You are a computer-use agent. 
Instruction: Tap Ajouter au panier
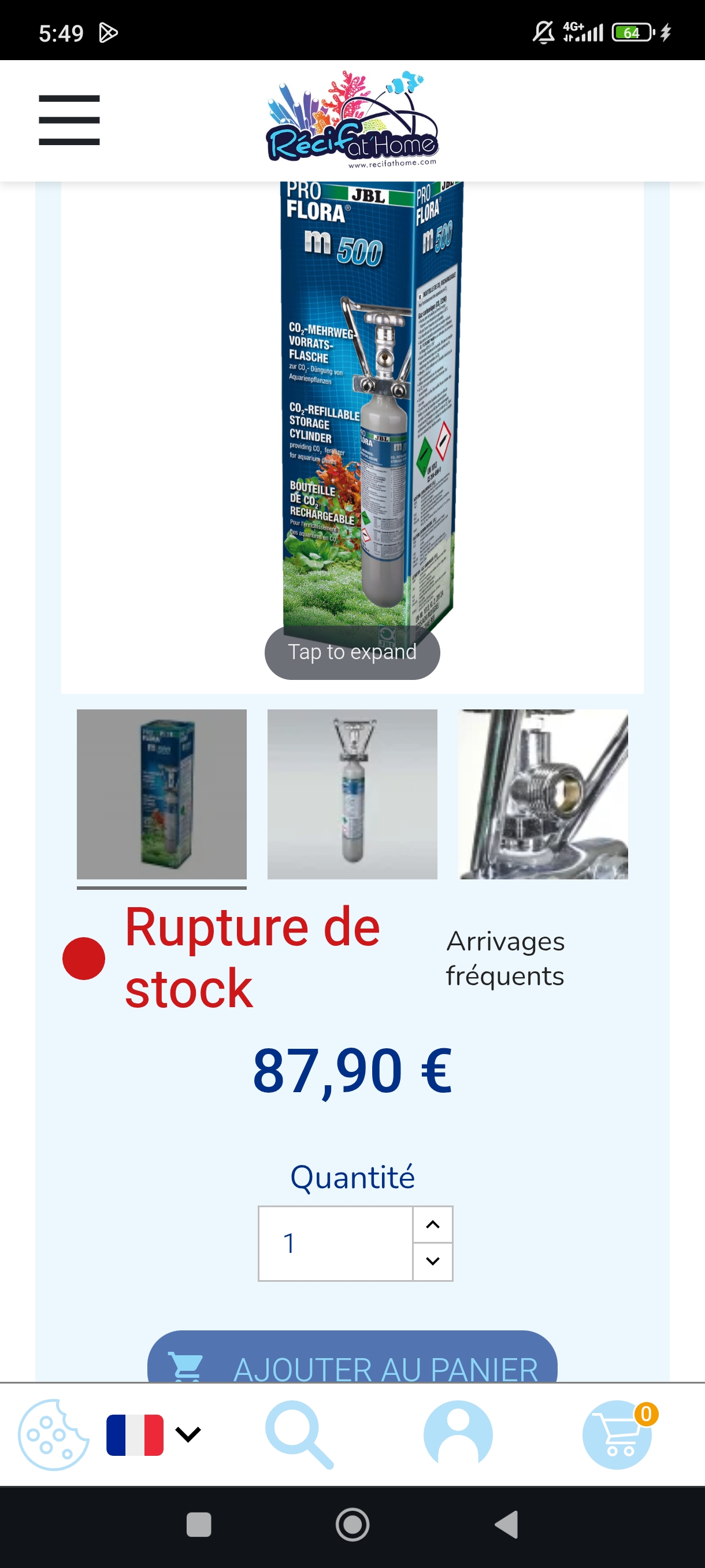point(352,1357)
